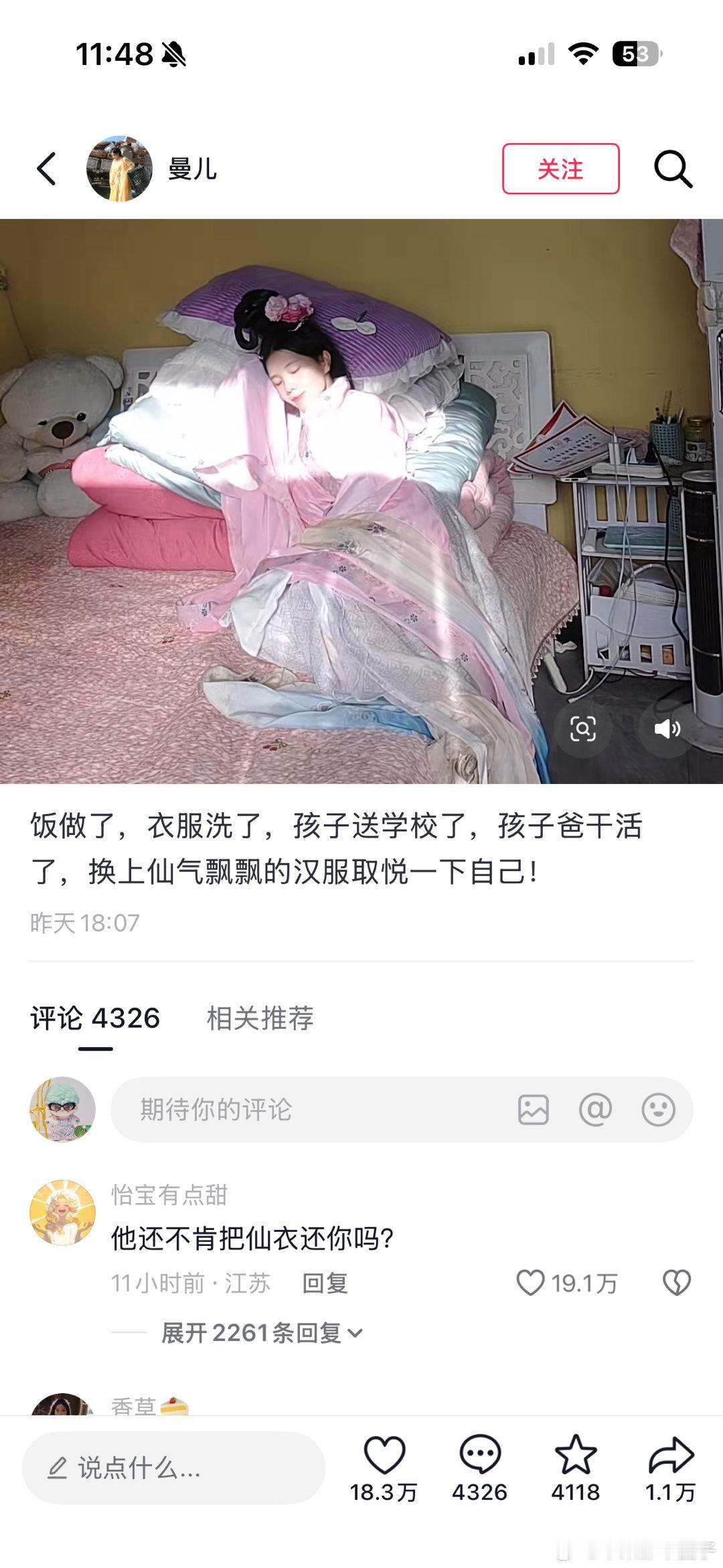The image size is (723, 1568).
Task: Toggle follow on 曼儿 with 关注 button
Action: 562,169
